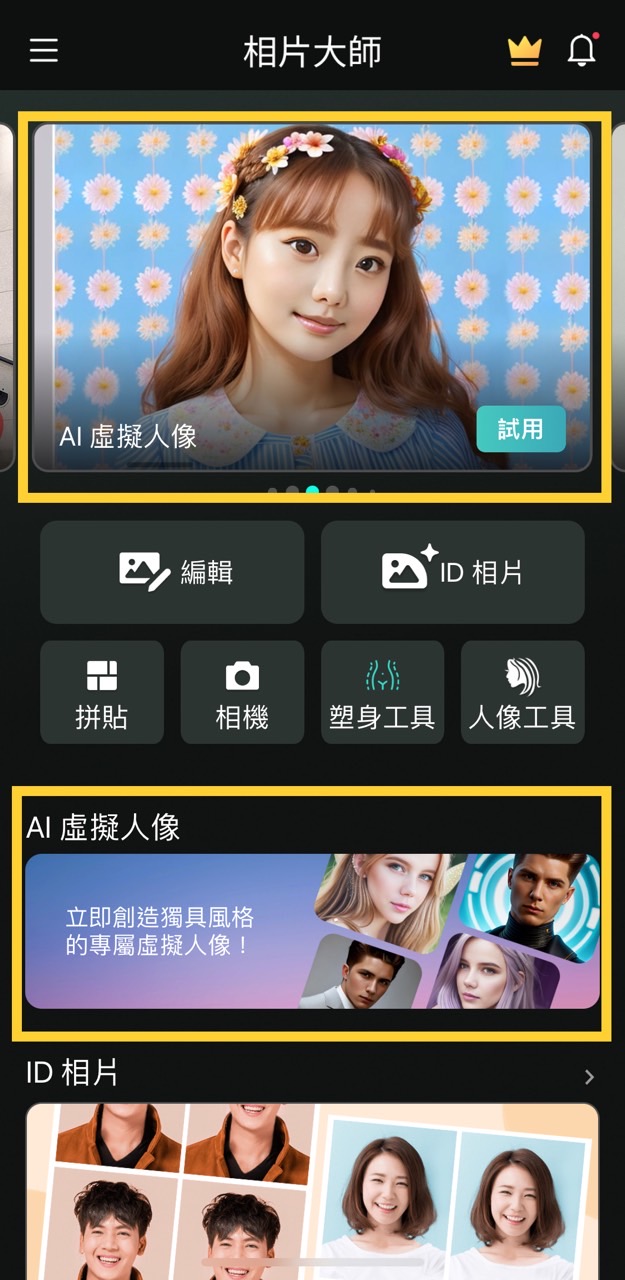Open the ID 相片 tool button
625x1280 pixels.
click(x=453, y=572)
